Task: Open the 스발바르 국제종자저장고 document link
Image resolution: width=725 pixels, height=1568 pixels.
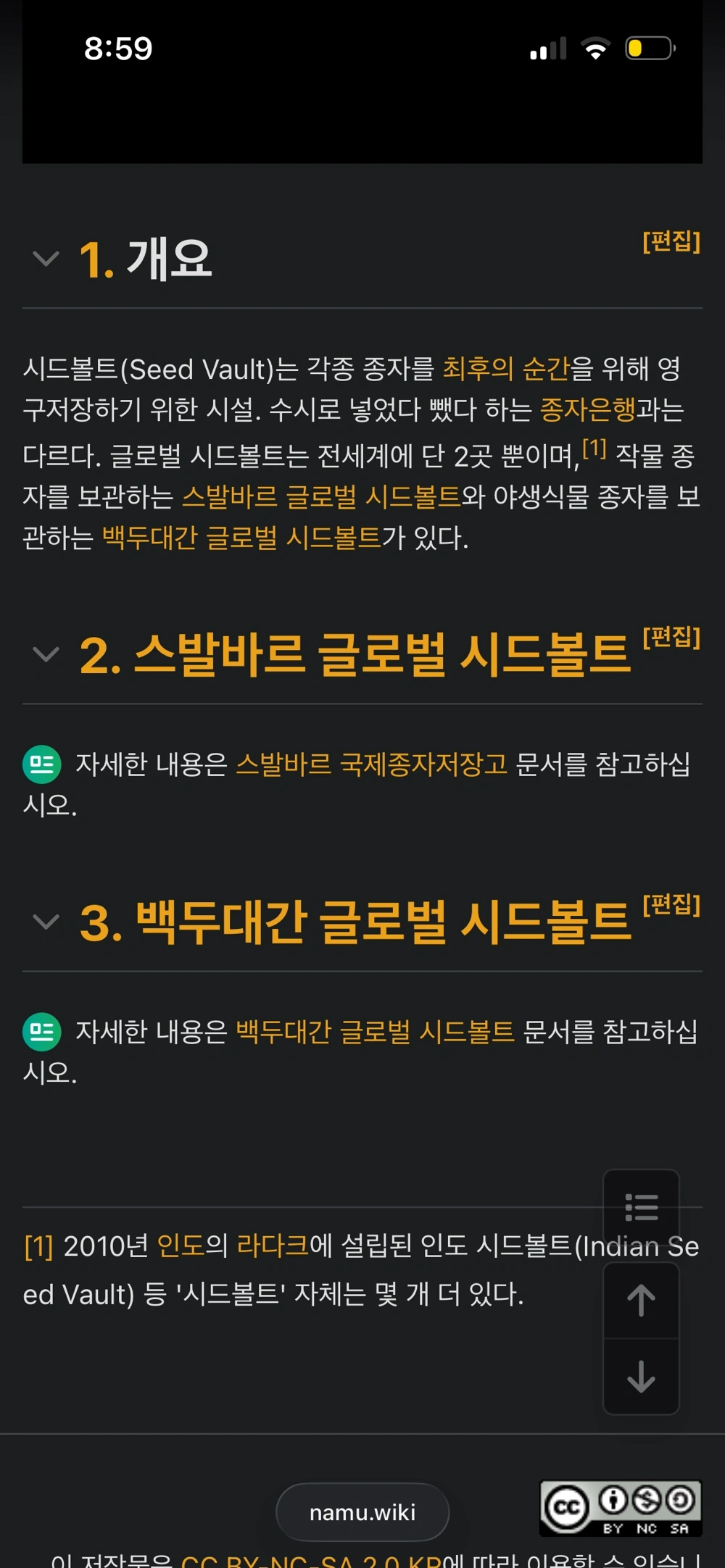Action: point(372,764)
